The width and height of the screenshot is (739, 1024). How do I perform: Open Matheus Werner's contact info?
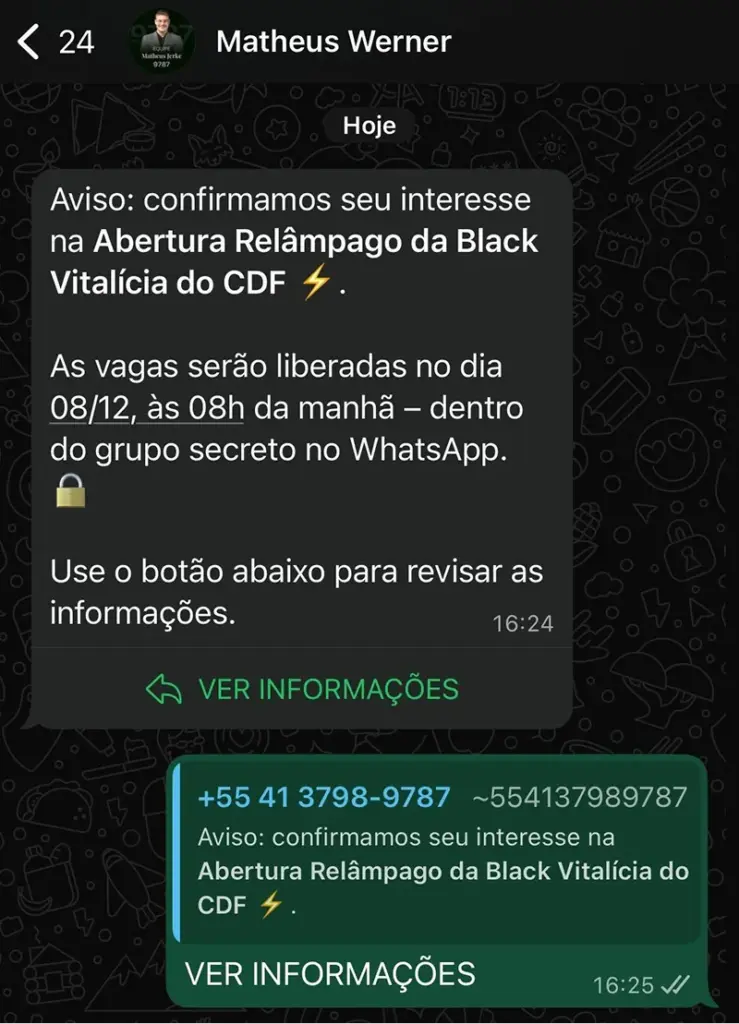tap(333, 42)
